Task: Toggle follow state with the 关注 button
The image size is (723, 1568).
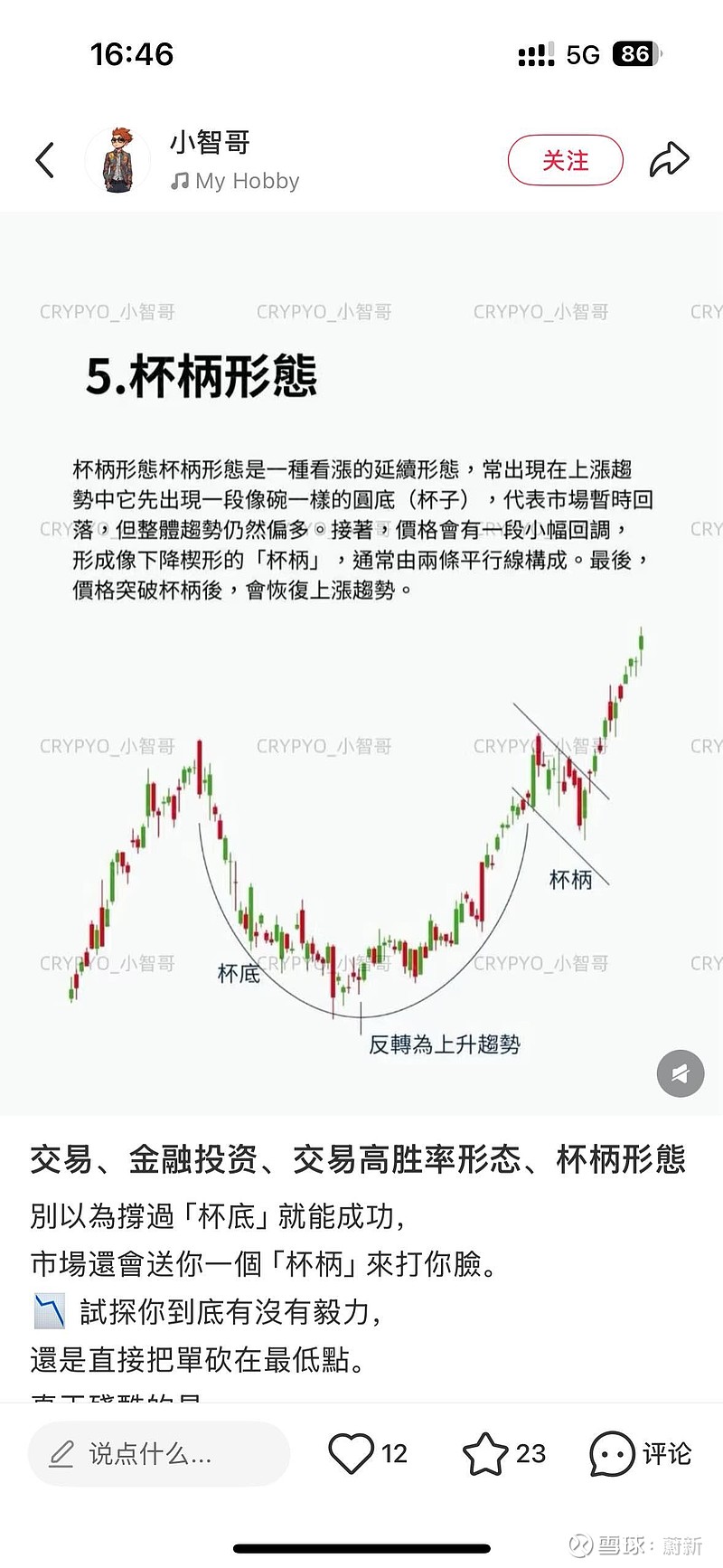Action: (x=565, y=159)
